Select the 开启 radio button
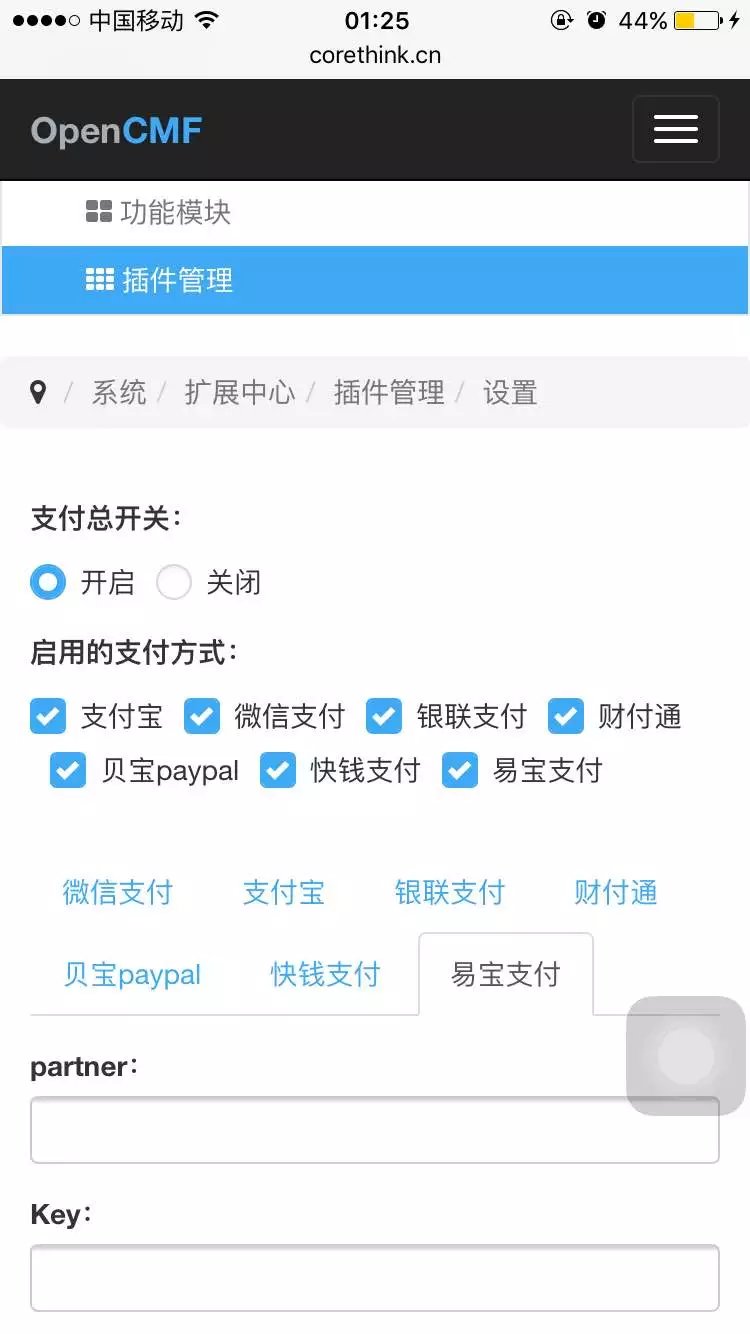This screenshot has height=1334, width=750. tap(48, 581)
